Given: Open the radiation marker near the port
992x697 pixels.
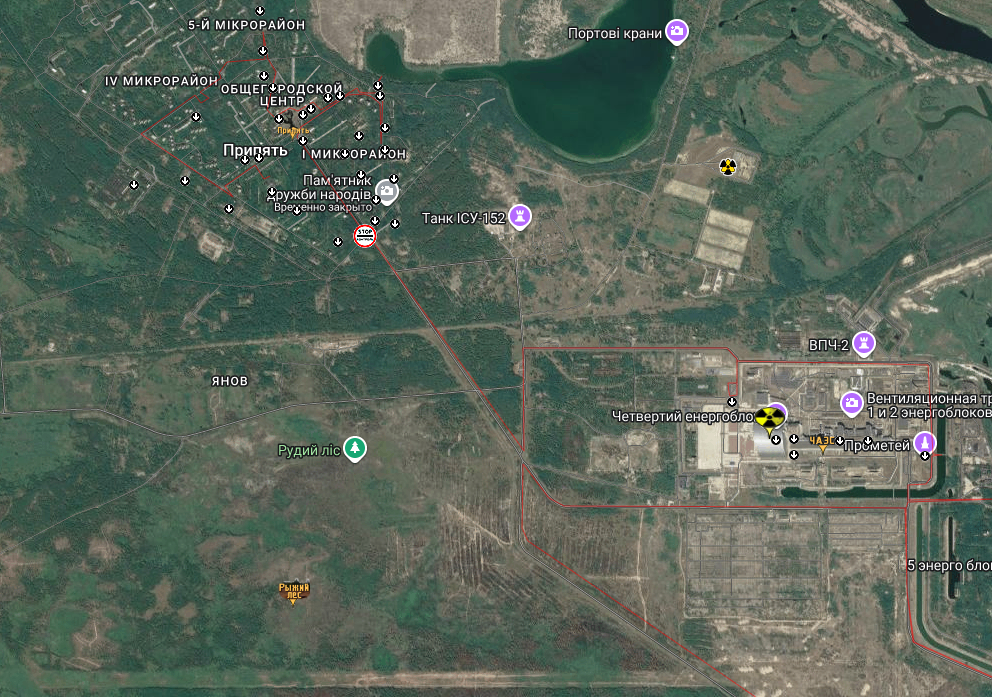Looking at the screenshot, I should coord(727,166).
